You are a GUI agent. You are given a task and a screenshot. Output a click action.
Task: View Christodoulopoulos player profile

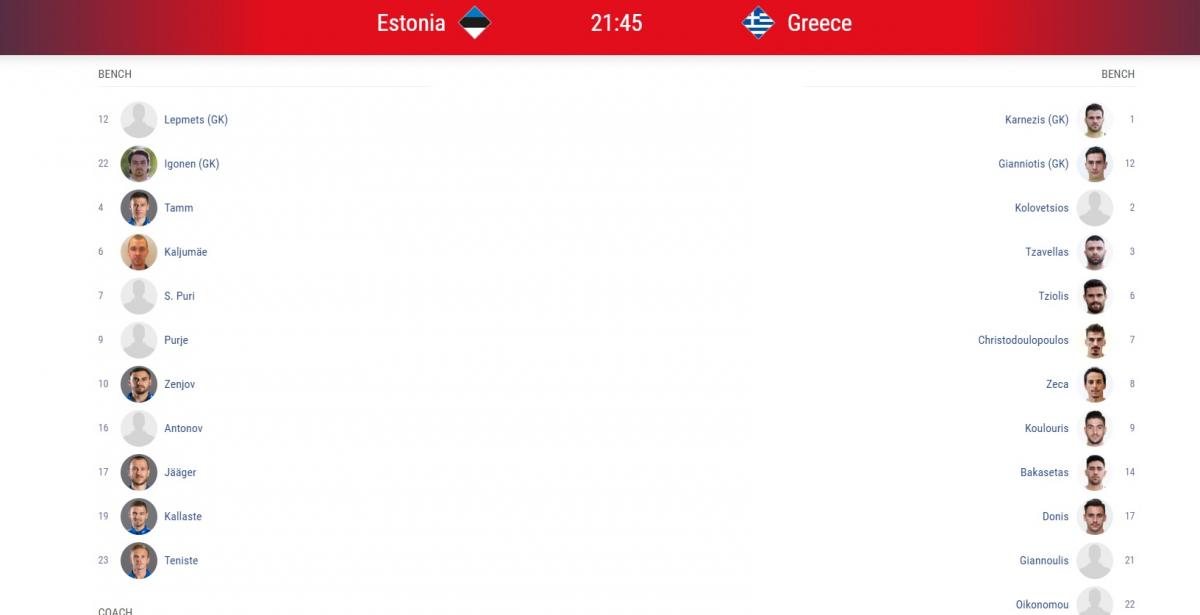pyautogui.click(x=1023, y=340)
